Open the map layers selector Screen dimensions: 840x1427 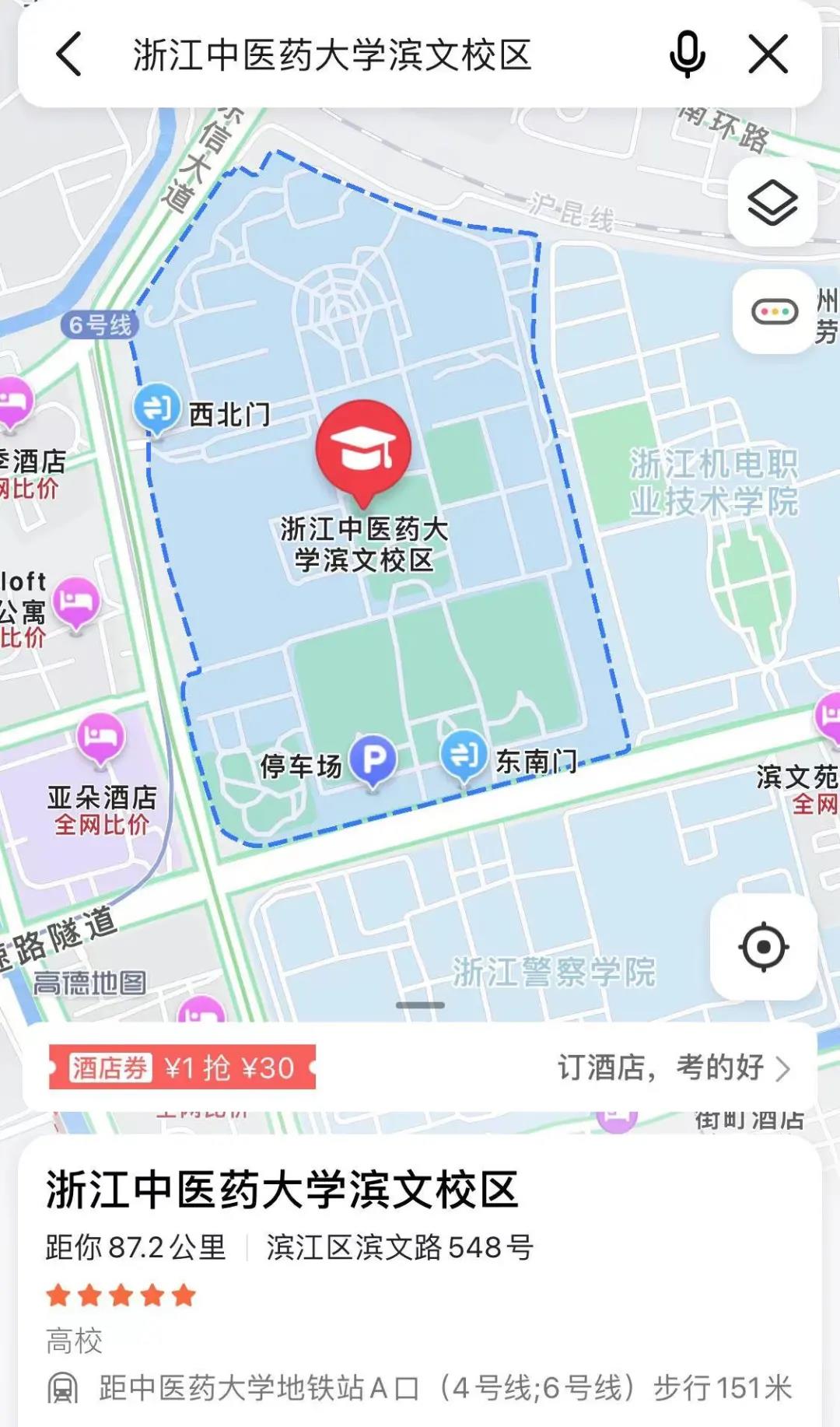[x=772, y=202]
